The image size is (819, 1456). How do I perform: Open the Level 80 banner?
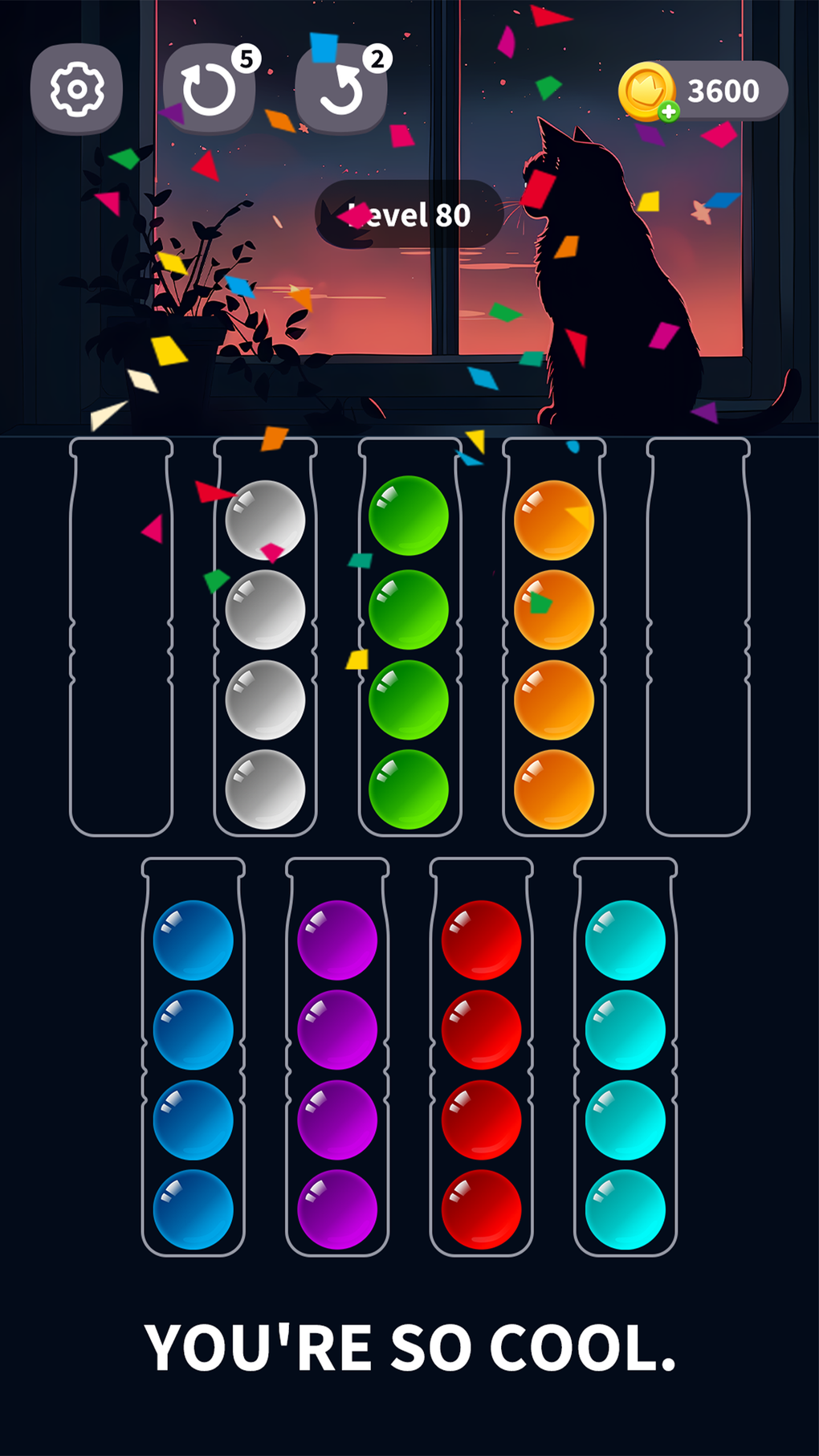coord(409,214)
